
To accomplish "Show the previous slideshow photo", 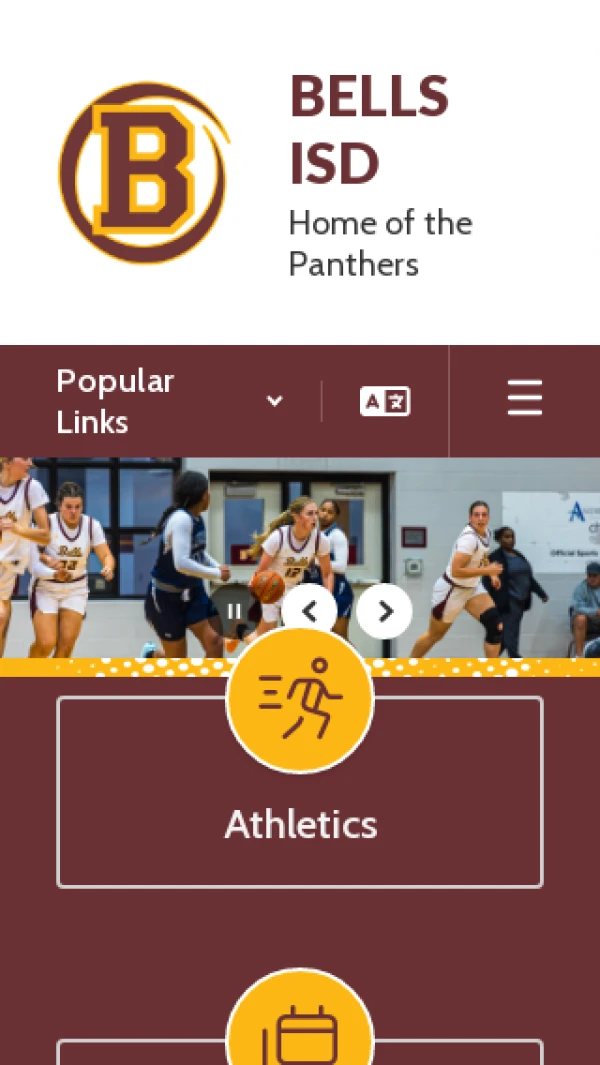I will click(309, 611).
